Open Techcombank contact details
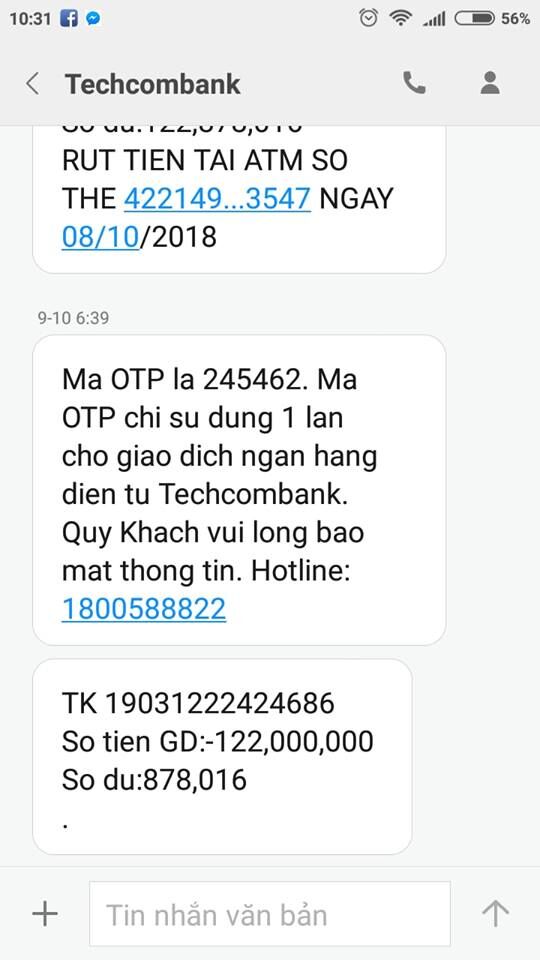The image size is (540, 960). click(490, 83)
